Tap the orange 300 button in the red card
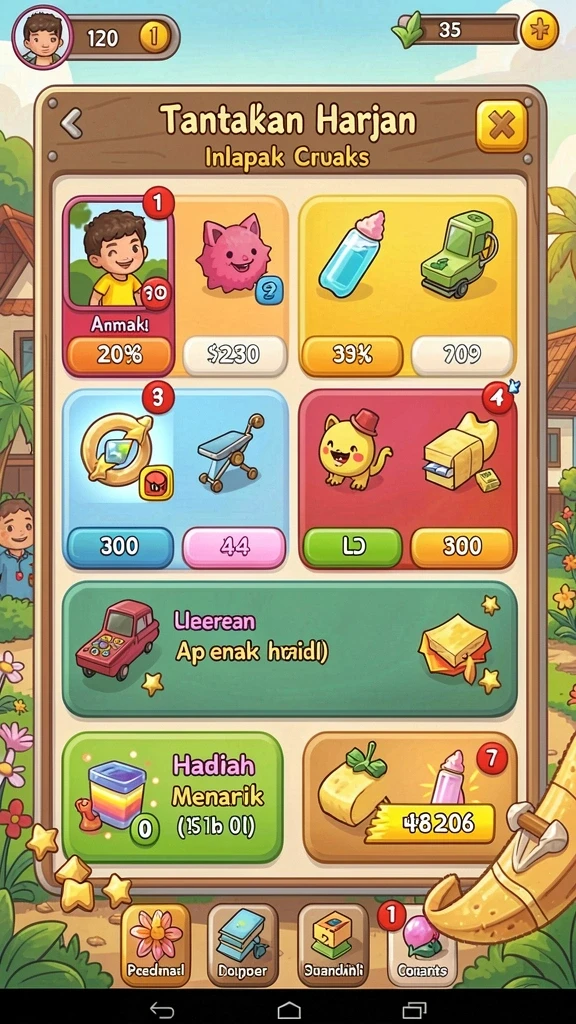 [462, 547]
